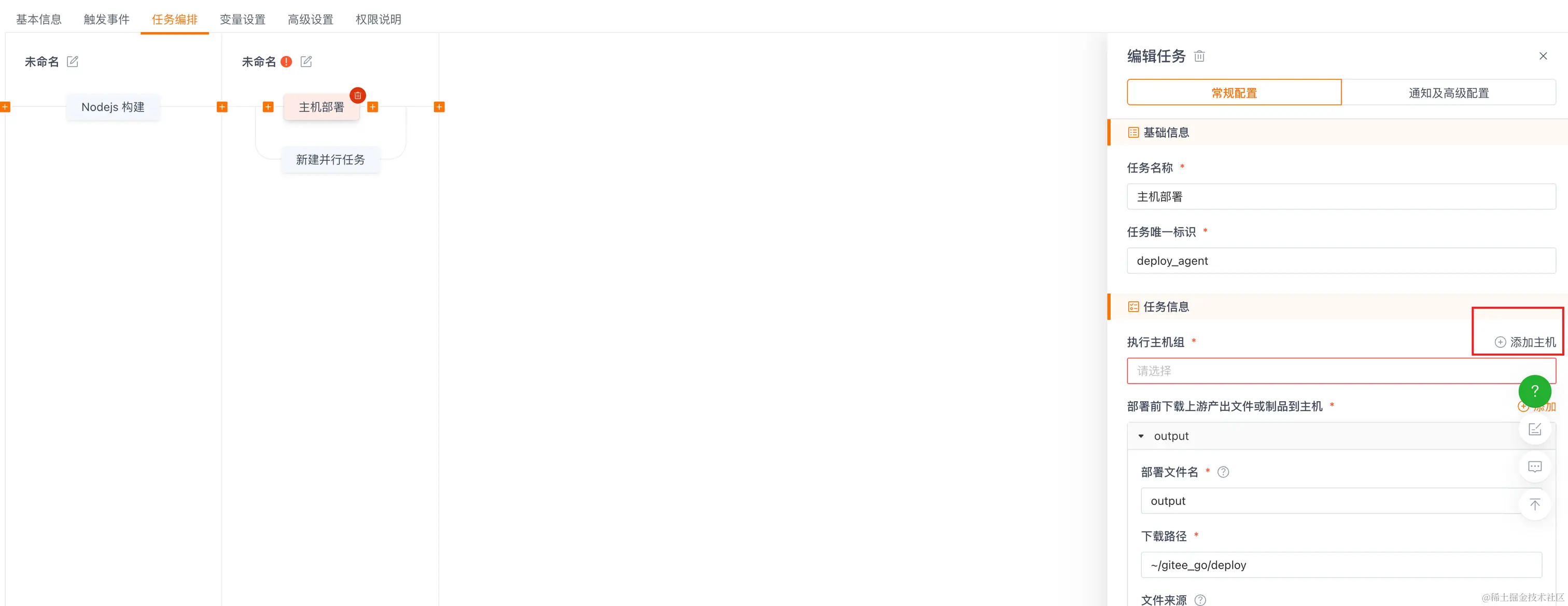Open the 触发事件 tab
1568x606 pixels.
click(x=106, y=20)
